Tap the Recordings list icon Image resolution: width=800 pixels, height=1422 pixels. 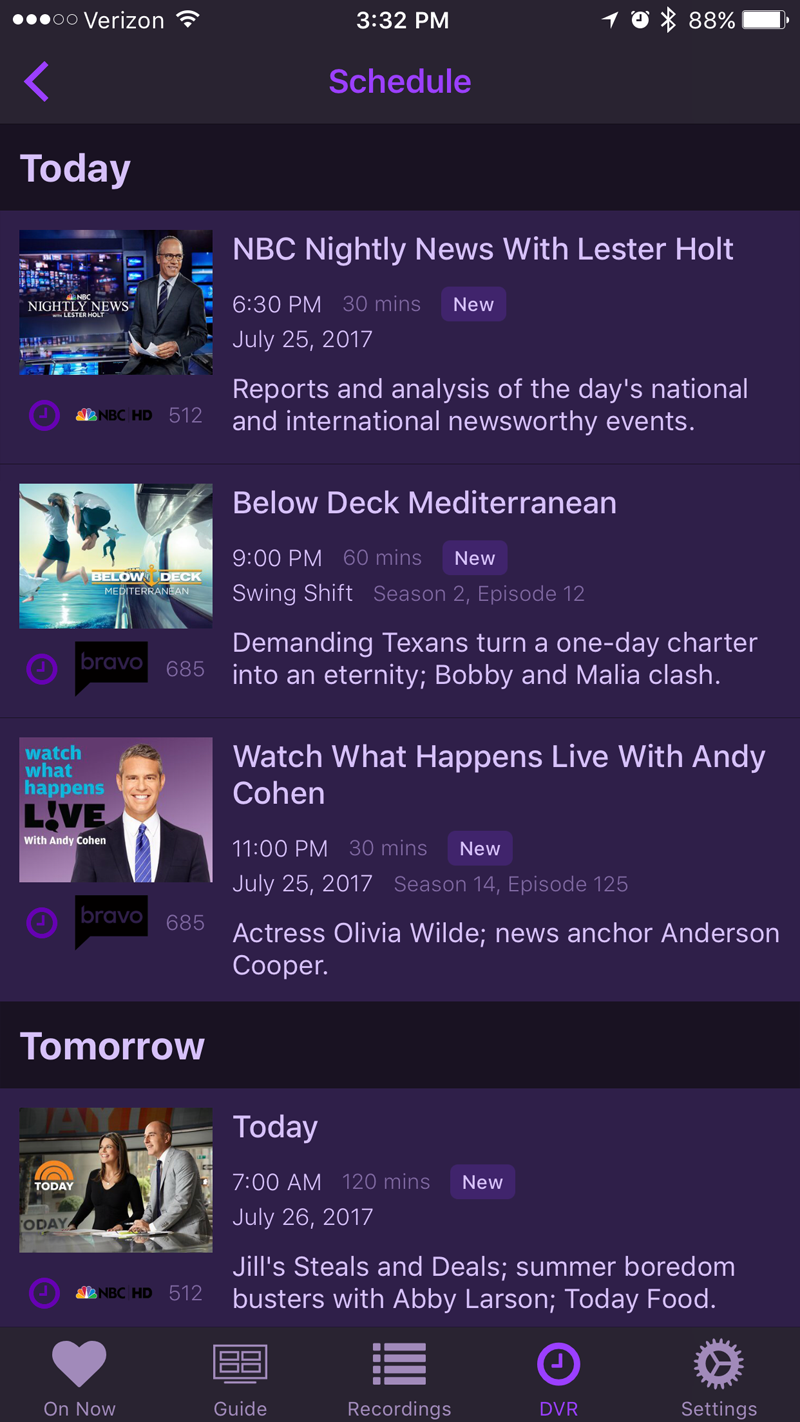399,1362
